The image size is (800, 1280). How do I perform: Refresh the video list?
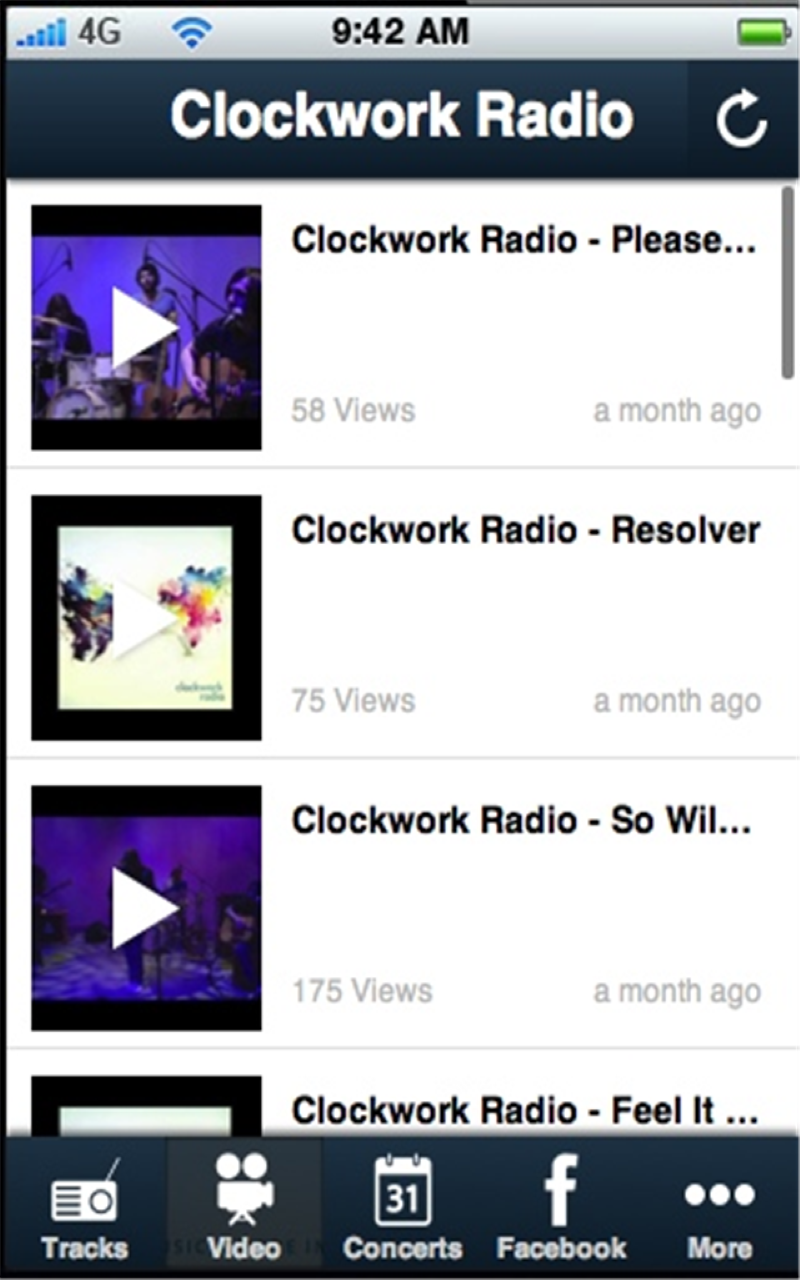741,119
